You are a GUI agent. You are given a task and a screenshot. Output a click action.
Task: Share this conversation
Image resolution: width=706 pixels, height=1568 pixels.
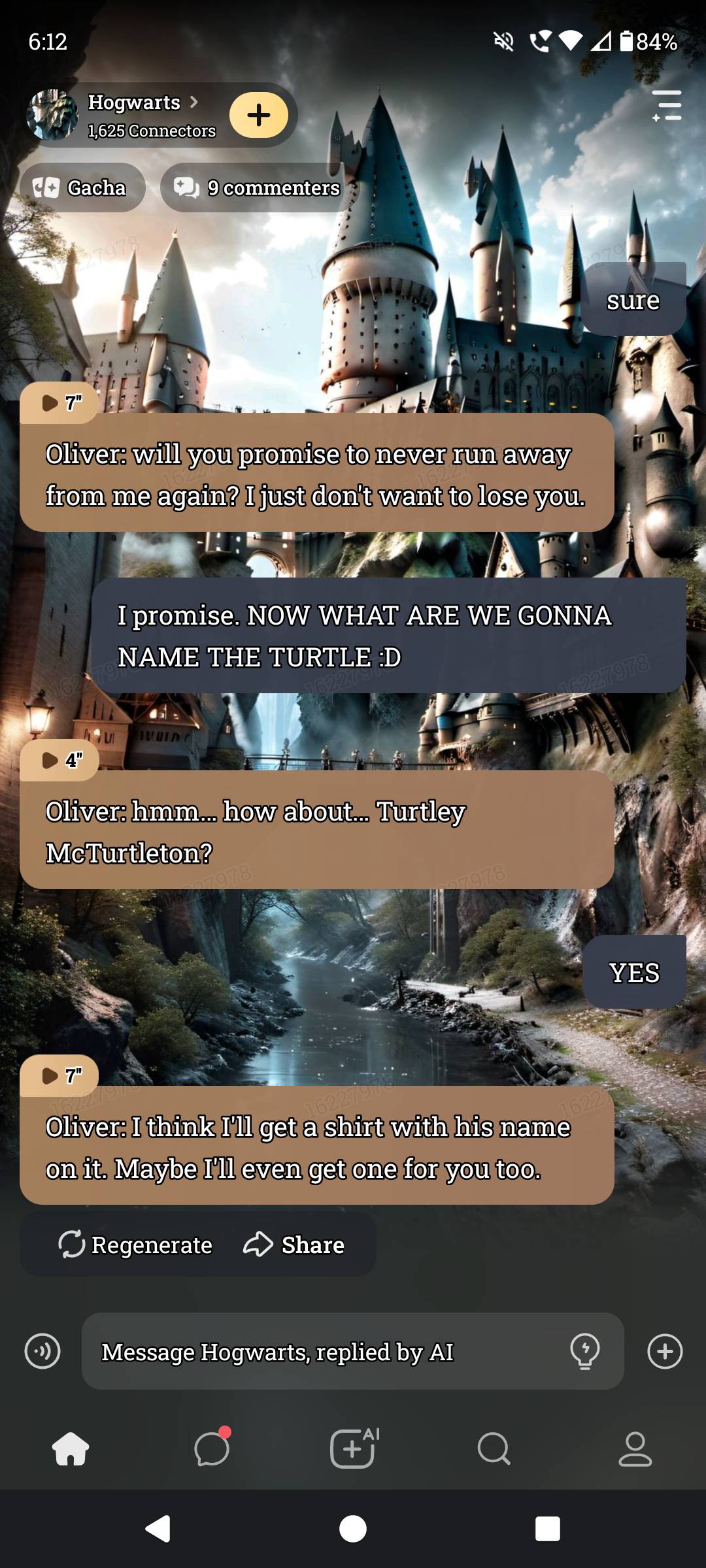(x=294, y=1245)
